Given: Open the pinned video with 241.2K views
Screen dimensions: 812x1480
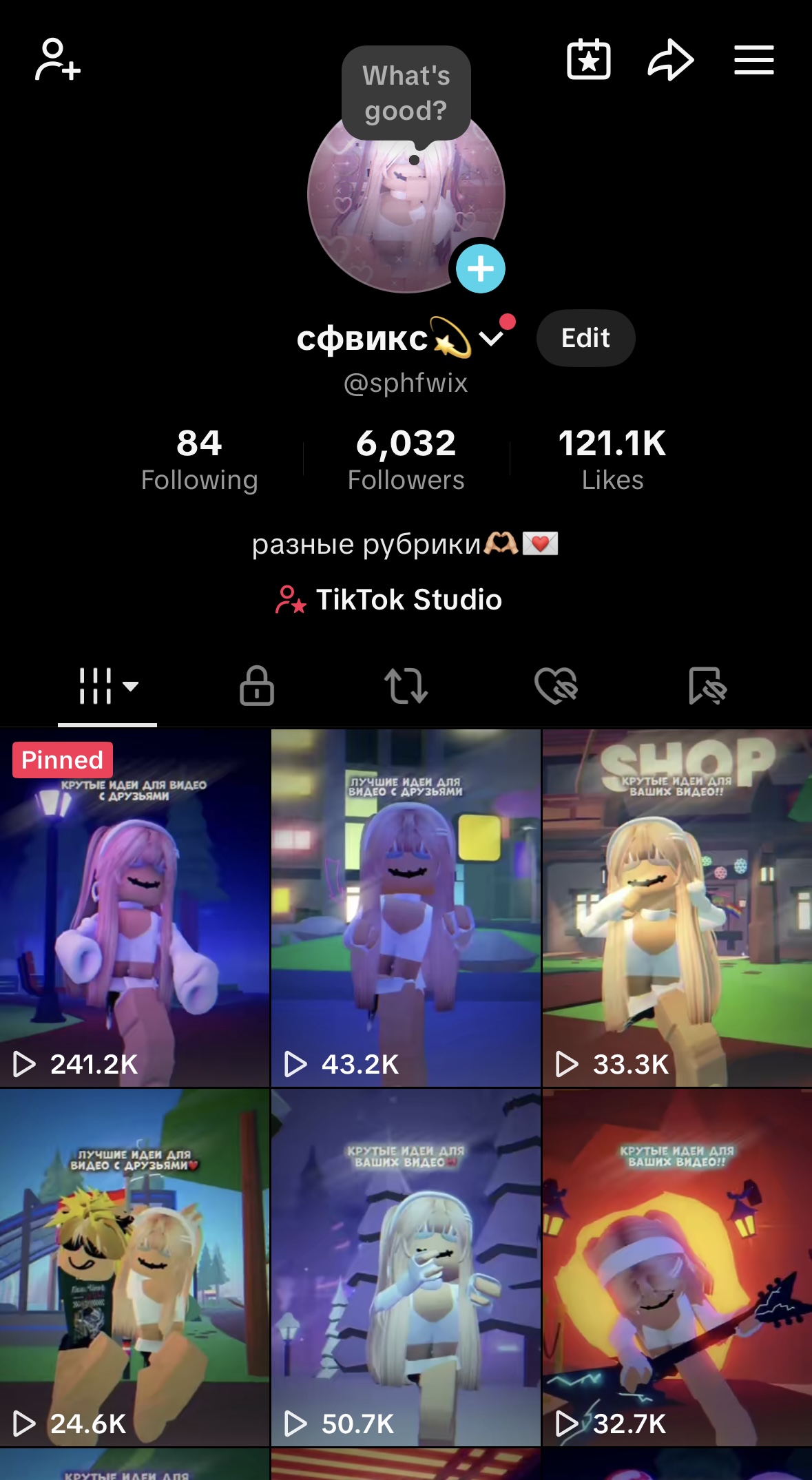Looking at the screenshot, I should click(x=134, y=909).
